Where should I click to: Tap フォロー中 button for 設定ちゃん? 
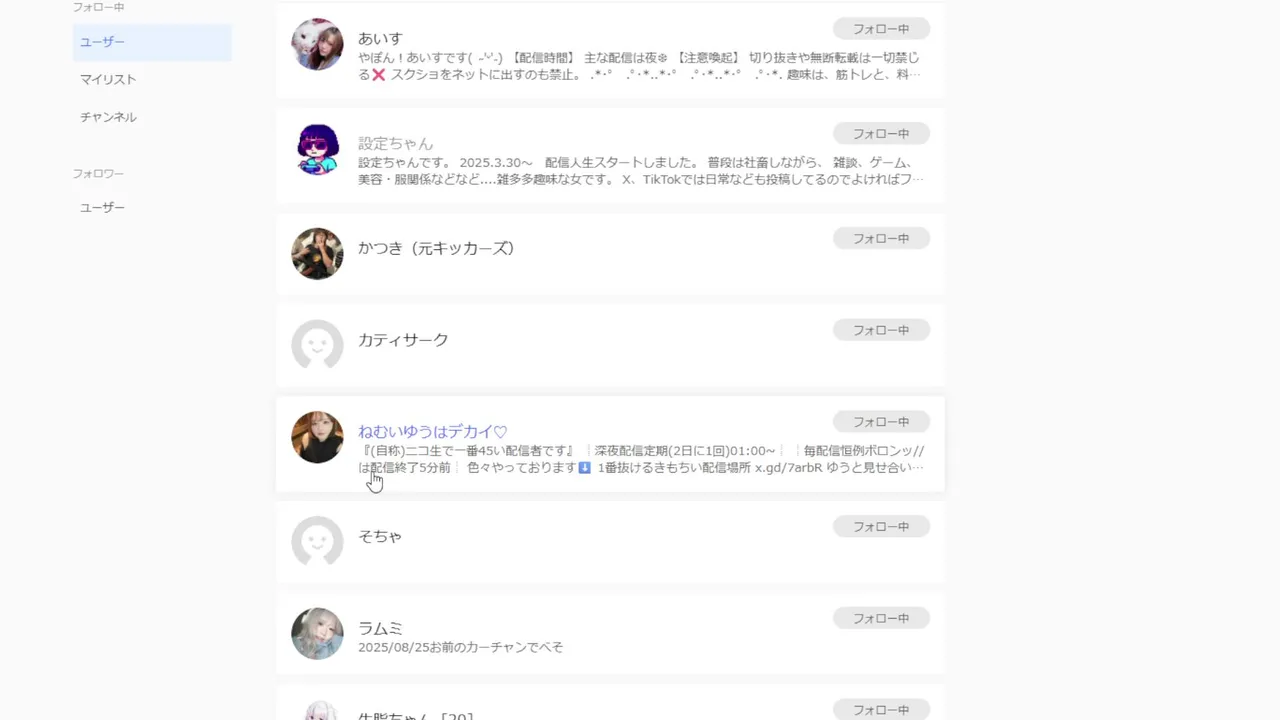tap(881, 134)
